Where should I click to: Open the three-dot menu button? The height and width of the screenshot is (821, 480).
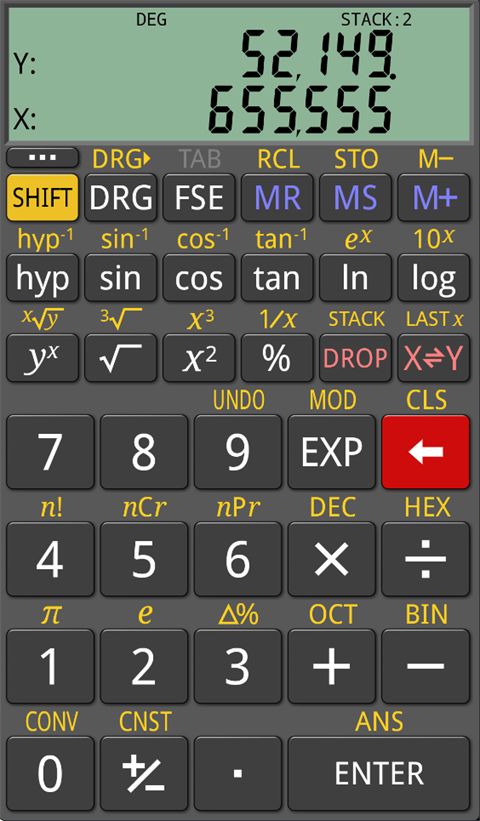42,157
